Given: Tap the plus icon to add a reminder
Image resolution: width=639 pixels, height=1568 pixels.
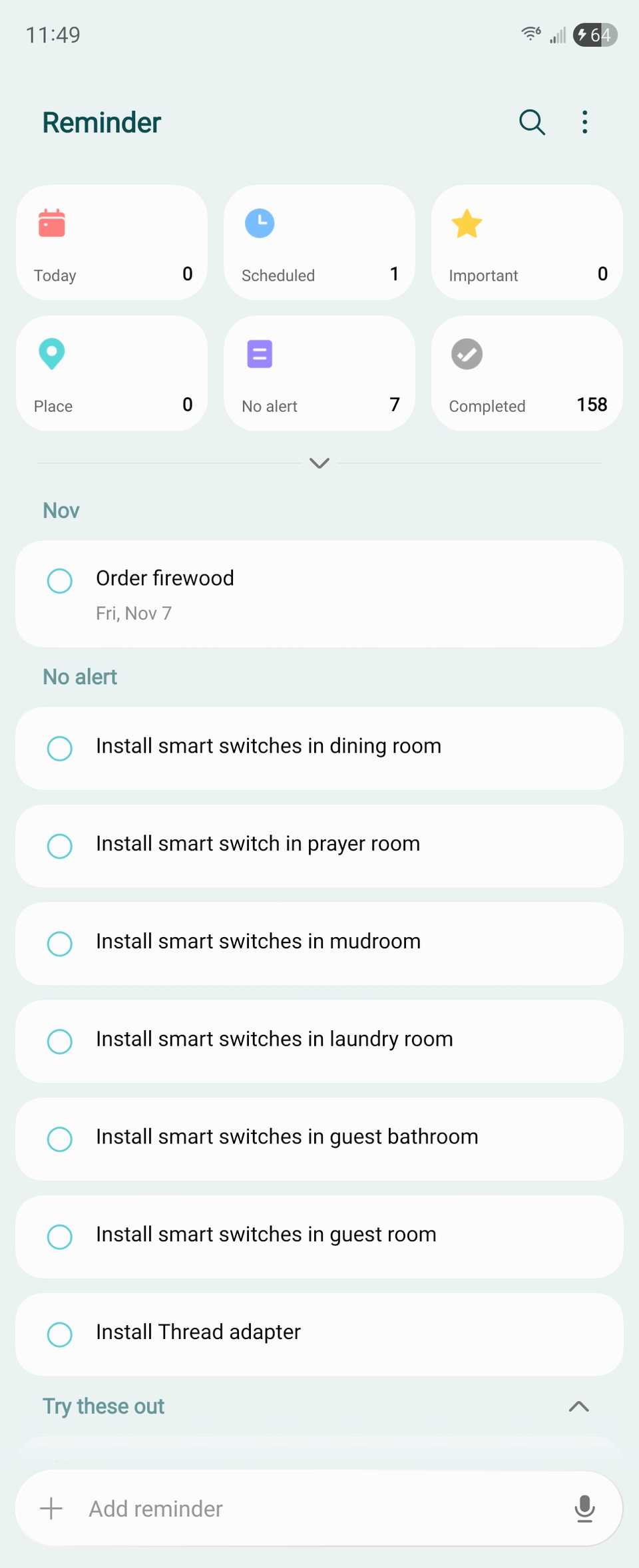Looking at the screenshot, I should (x=51, y=1509).
